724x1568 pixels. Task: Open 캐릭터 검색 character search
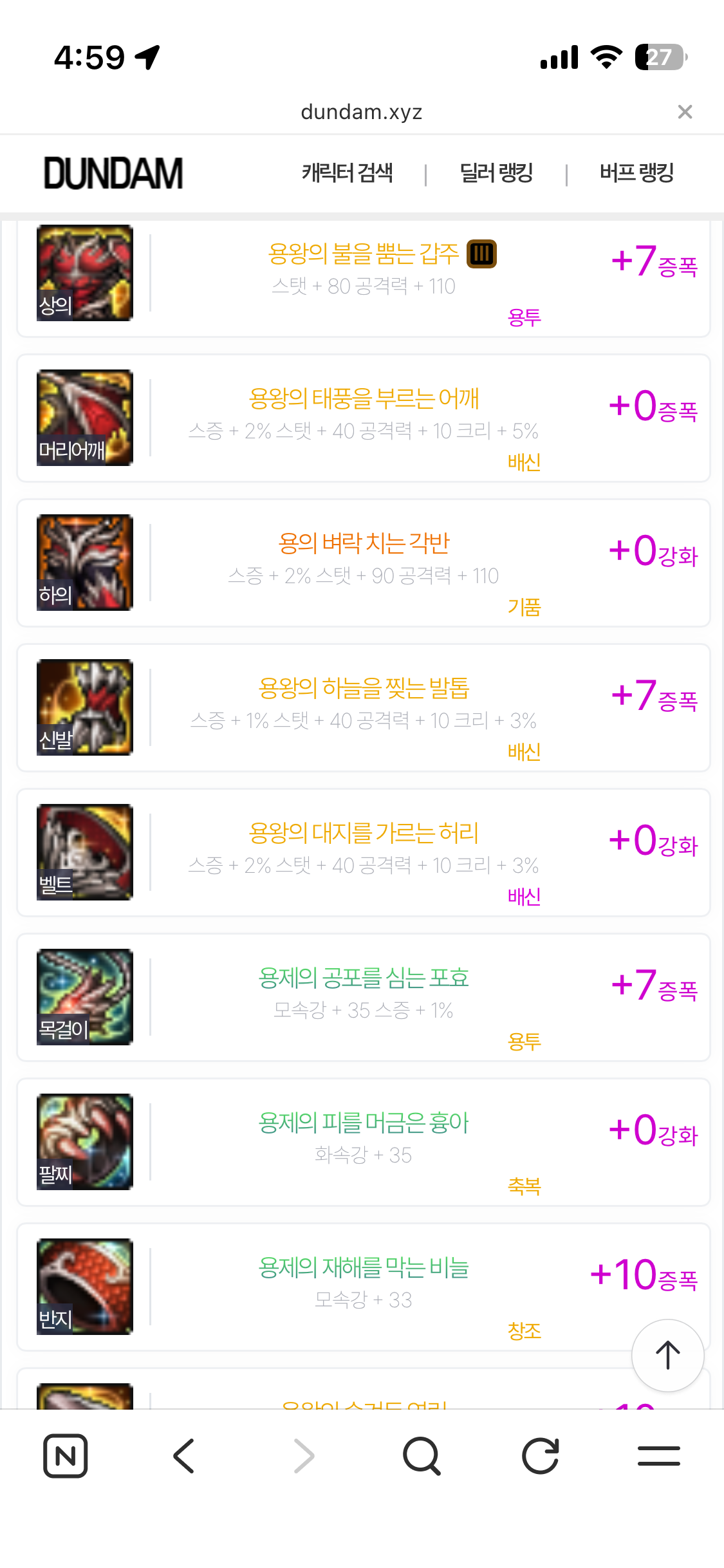[347, 173]
